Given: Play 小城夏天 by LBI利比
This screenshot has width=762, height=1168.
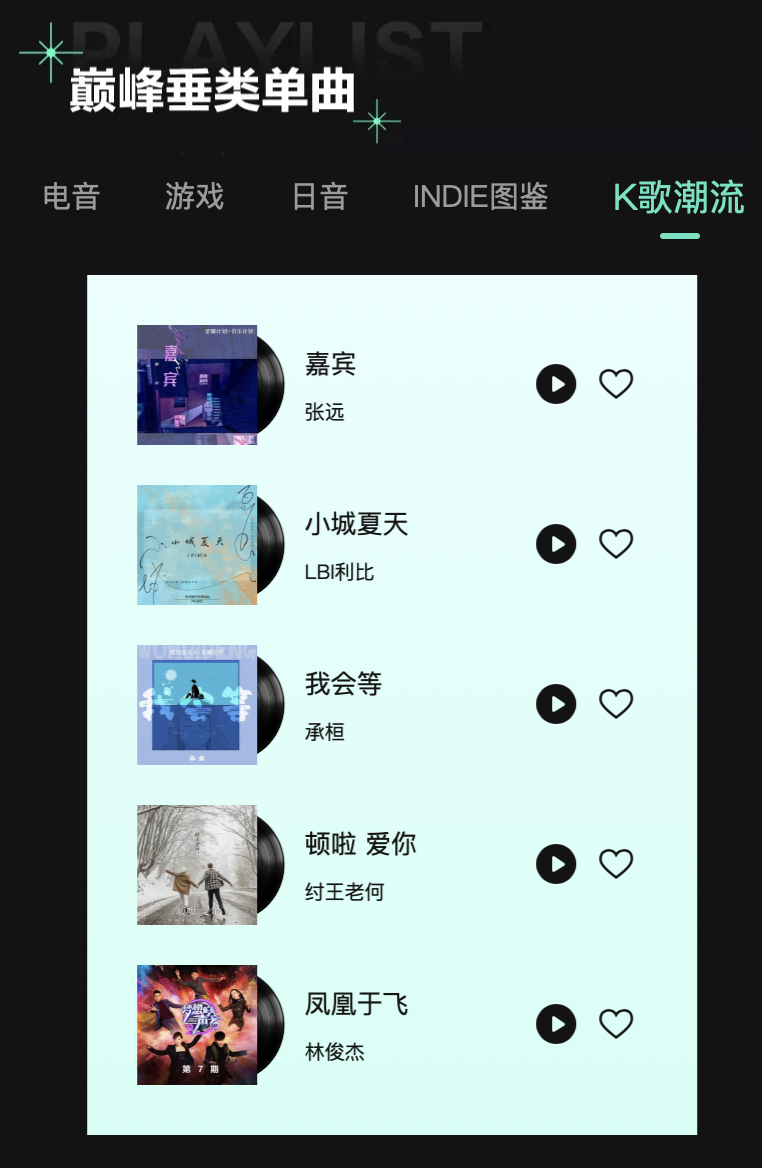Looking at the screenshot, I should tap(556, 544).
